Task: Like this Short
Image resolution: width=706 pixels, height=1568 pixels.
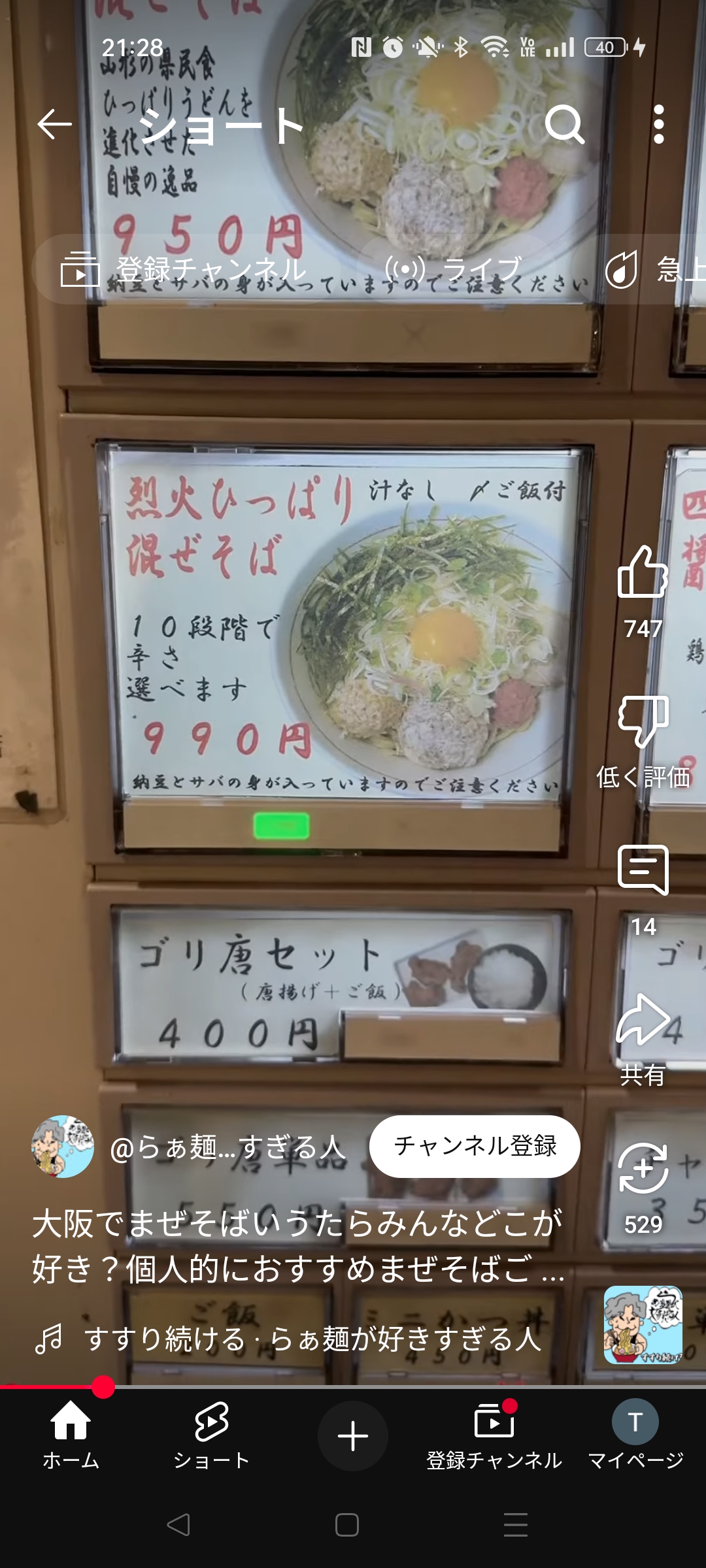Action: click(643, 573)
